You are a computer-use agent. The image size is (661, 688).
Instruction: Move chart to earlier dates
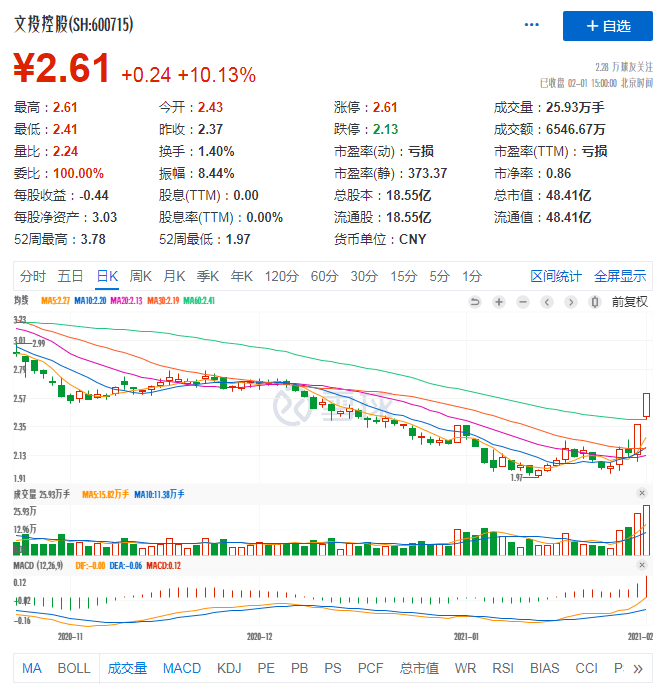[x=547, y=302]
